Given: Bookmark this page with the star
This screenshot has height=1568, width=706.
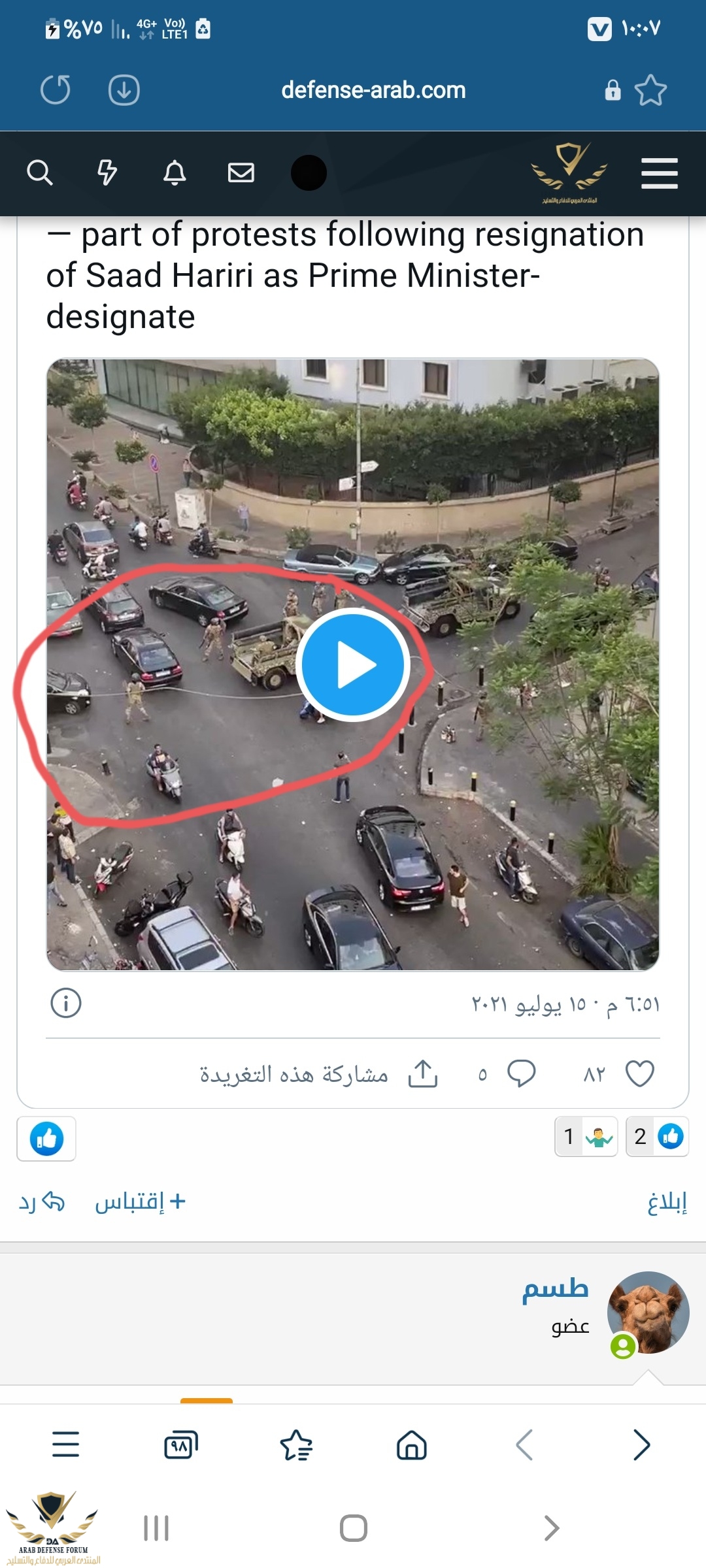Looking at the screenshot, I should click(x=650, y=90).
